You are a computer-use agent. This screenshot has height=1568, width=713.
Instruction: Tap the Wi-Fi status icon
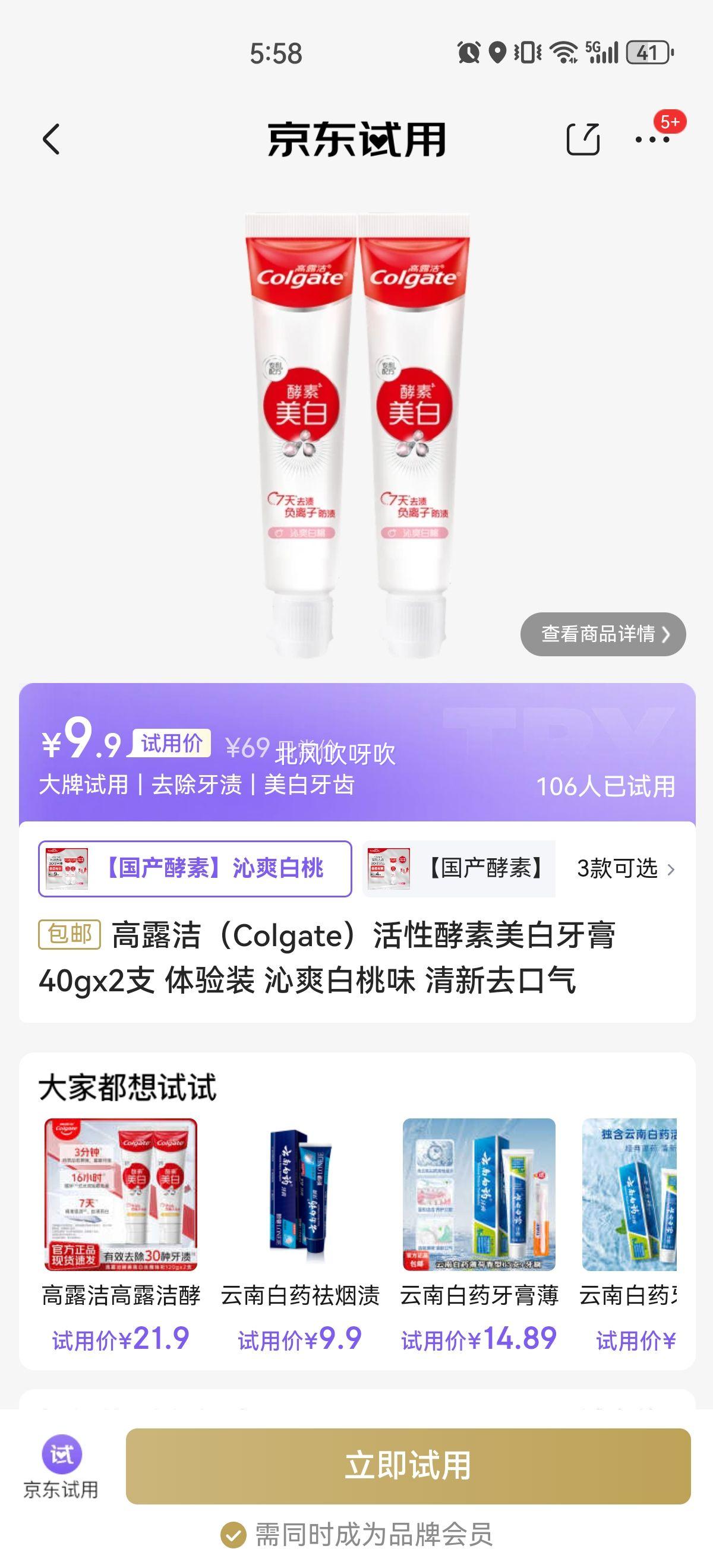click(x=564, y=54)
